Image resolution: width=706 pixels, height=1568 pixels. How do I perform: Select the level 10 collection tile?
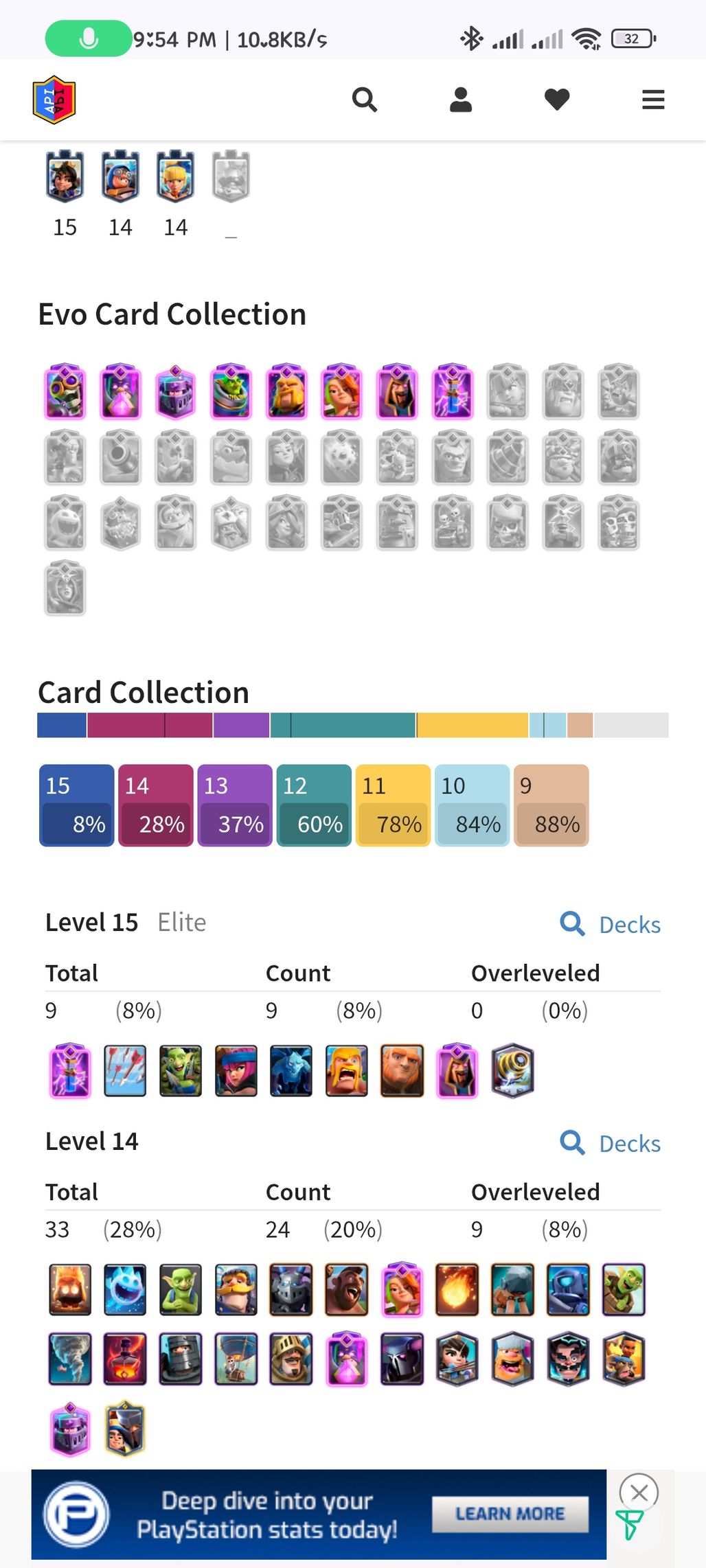coord(472,805)
